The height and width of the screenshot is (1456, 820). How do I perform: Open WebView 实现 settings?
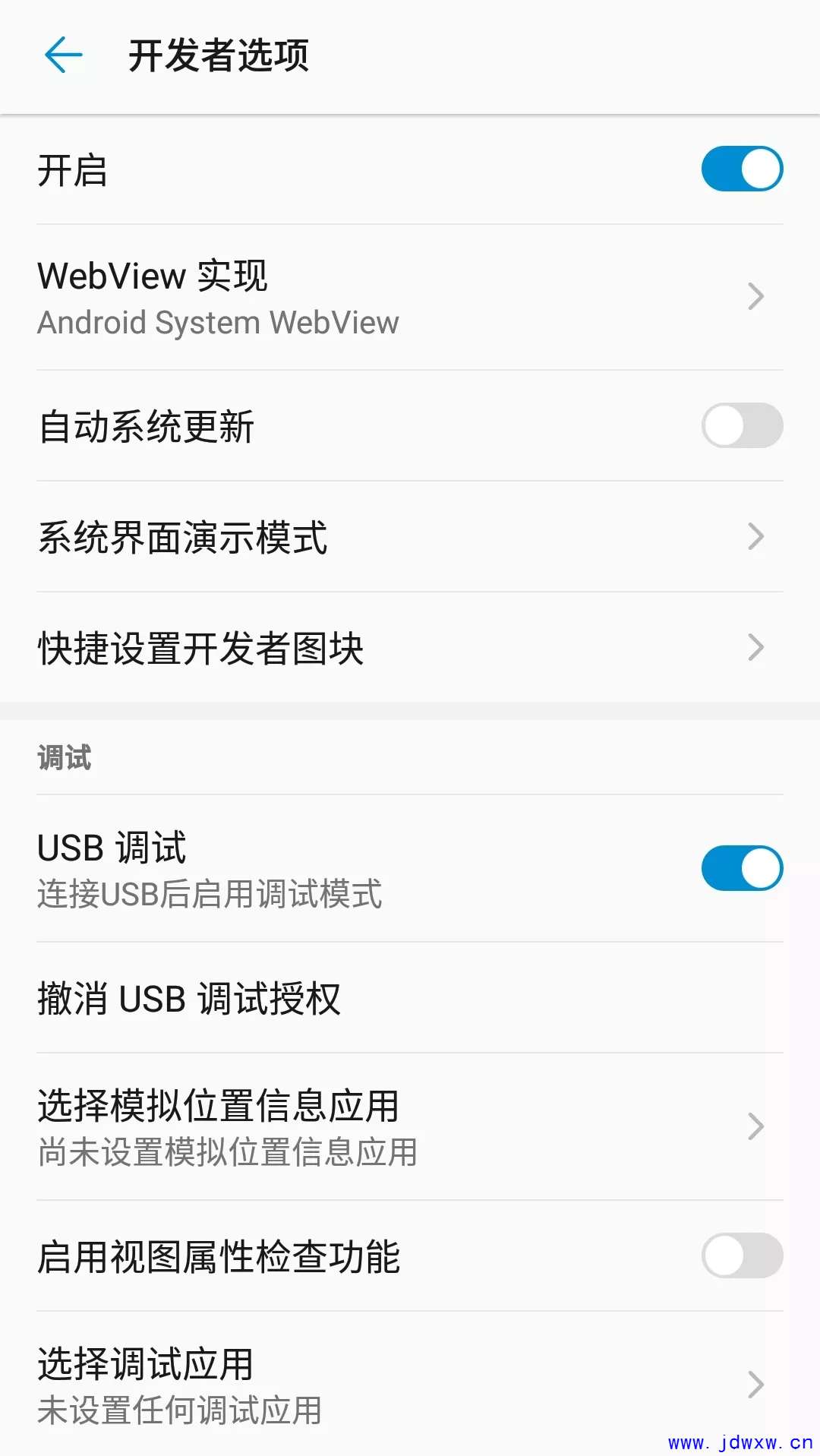click(410, 297)
